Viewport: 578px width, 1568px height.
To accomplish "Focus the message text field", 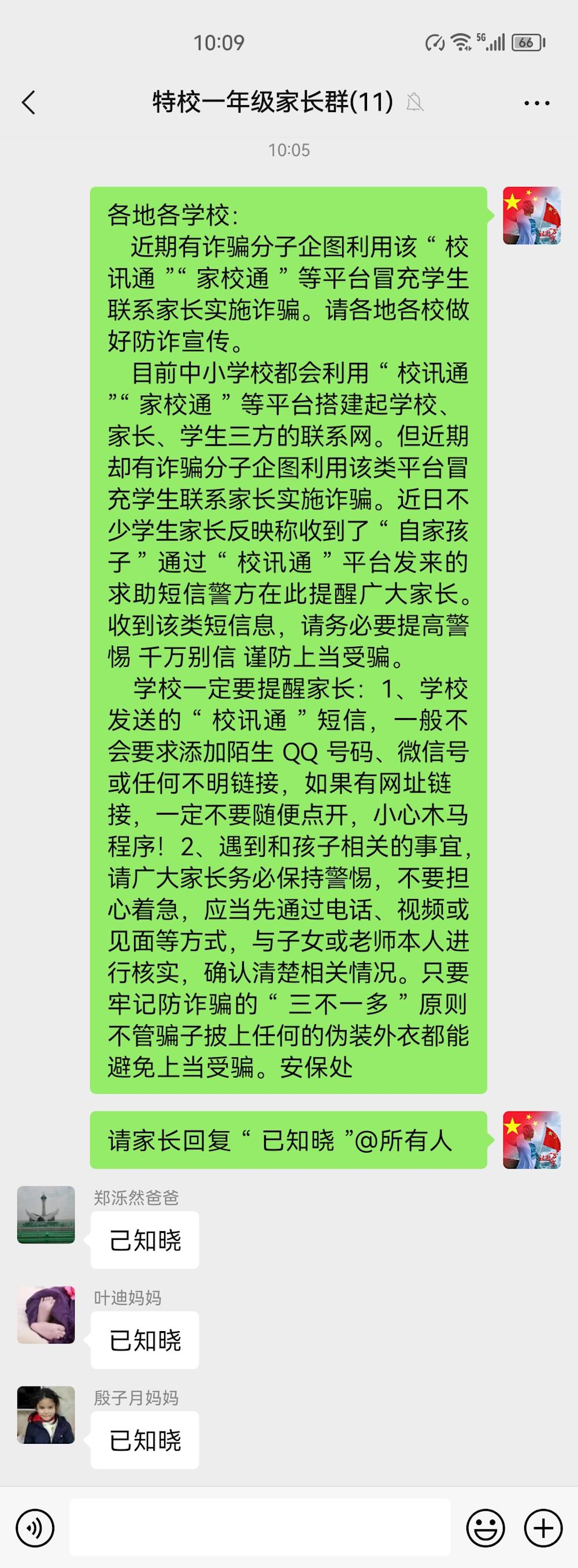I will tap(260, 1528).
